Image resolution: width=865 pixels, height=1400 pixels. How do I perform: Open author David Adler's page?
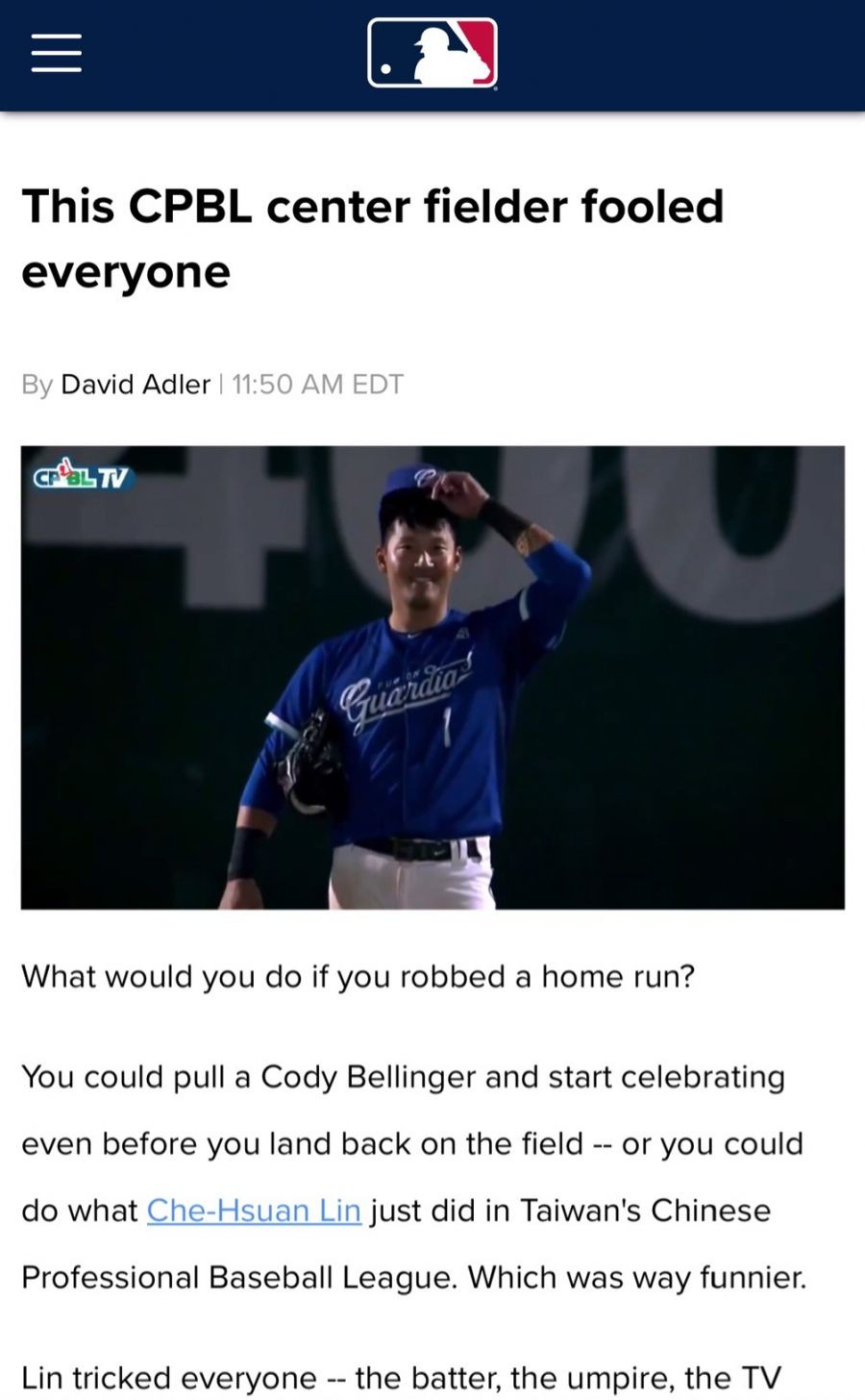tap(135, 385)
